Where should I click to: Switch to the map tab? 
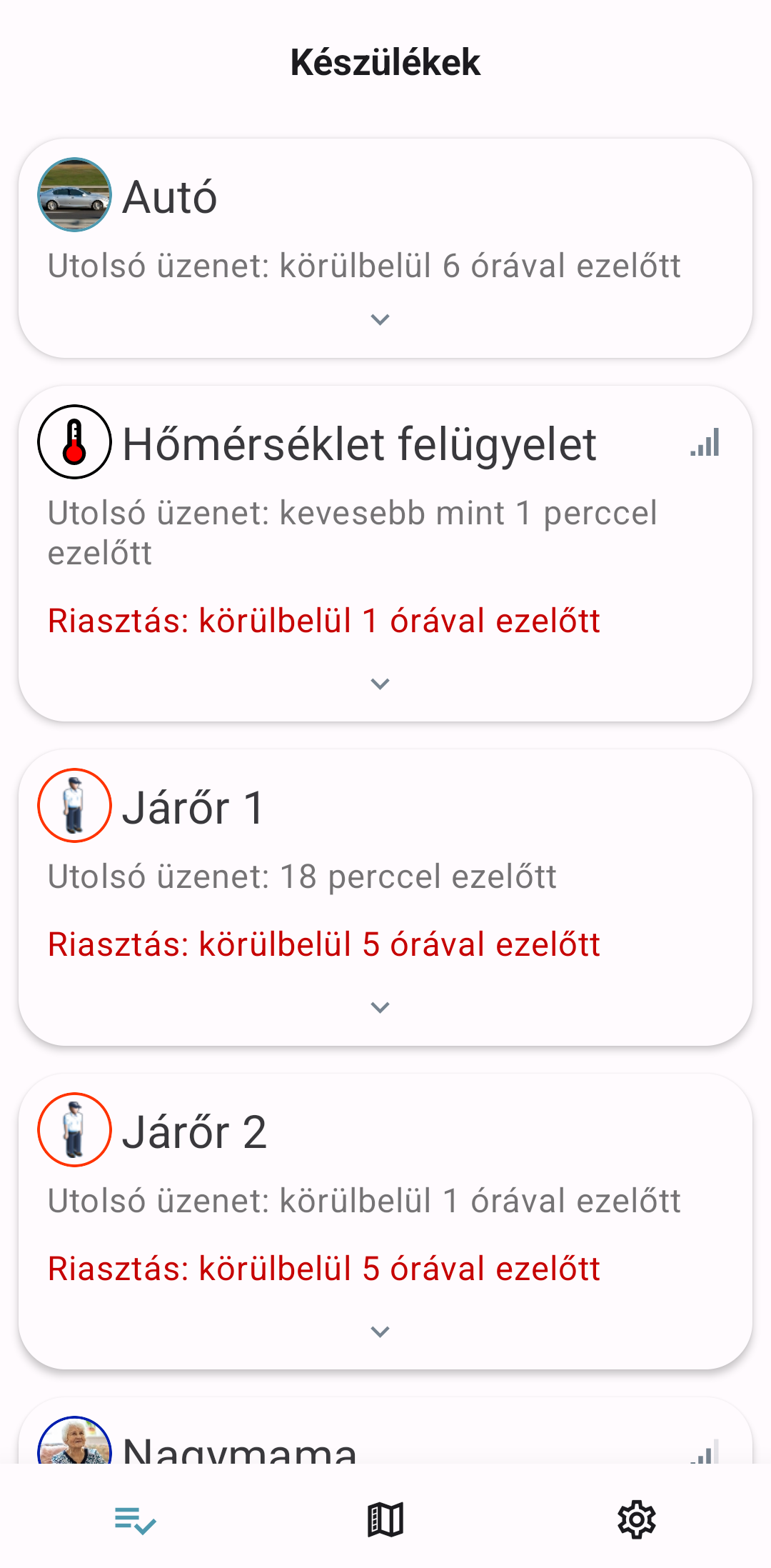pos(385,1519)
